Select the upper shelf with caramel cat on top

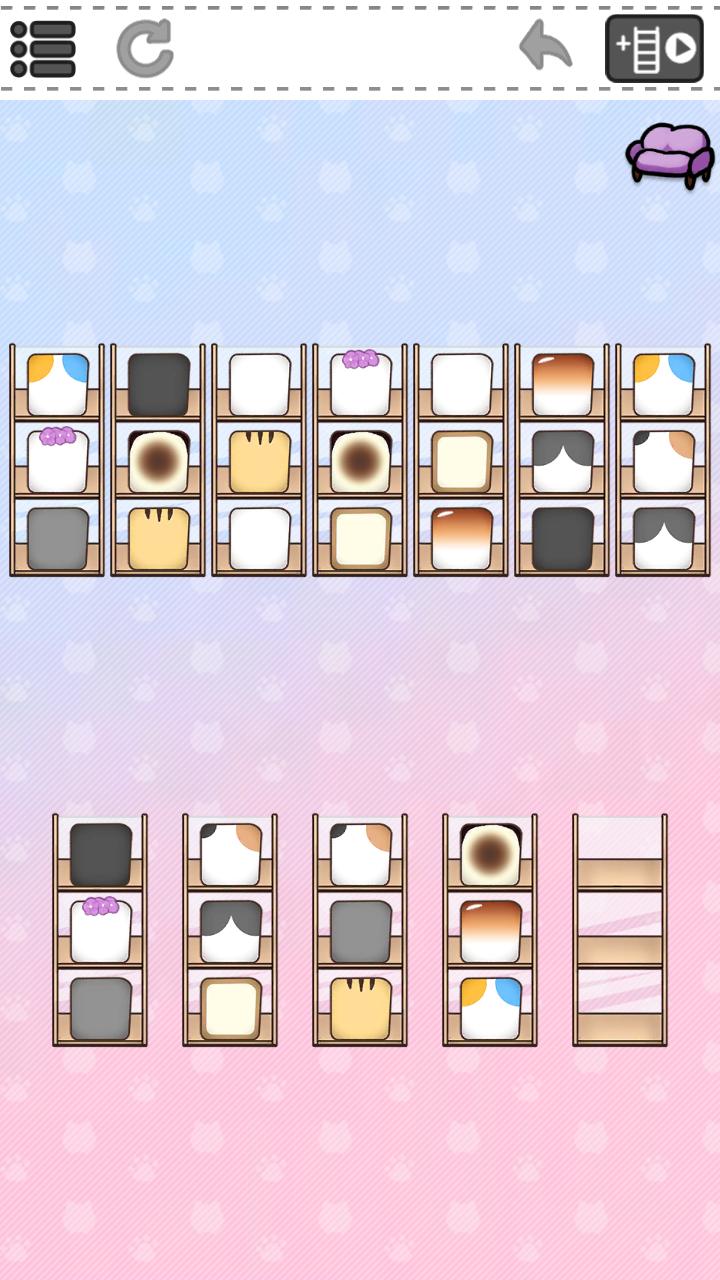coord(562,460)
